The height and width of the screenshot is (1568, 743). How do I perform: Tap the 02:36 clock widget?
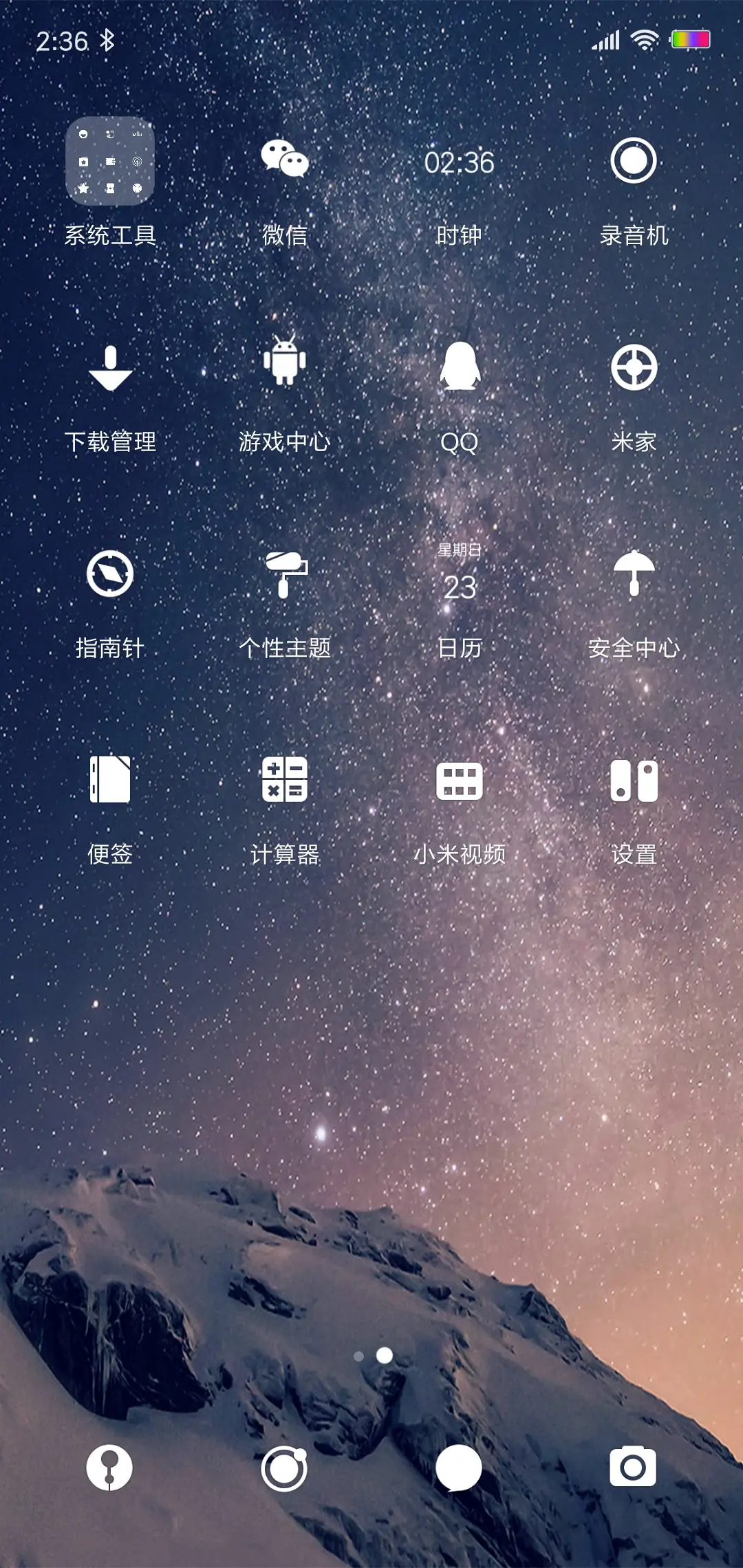tap(460, 163)
